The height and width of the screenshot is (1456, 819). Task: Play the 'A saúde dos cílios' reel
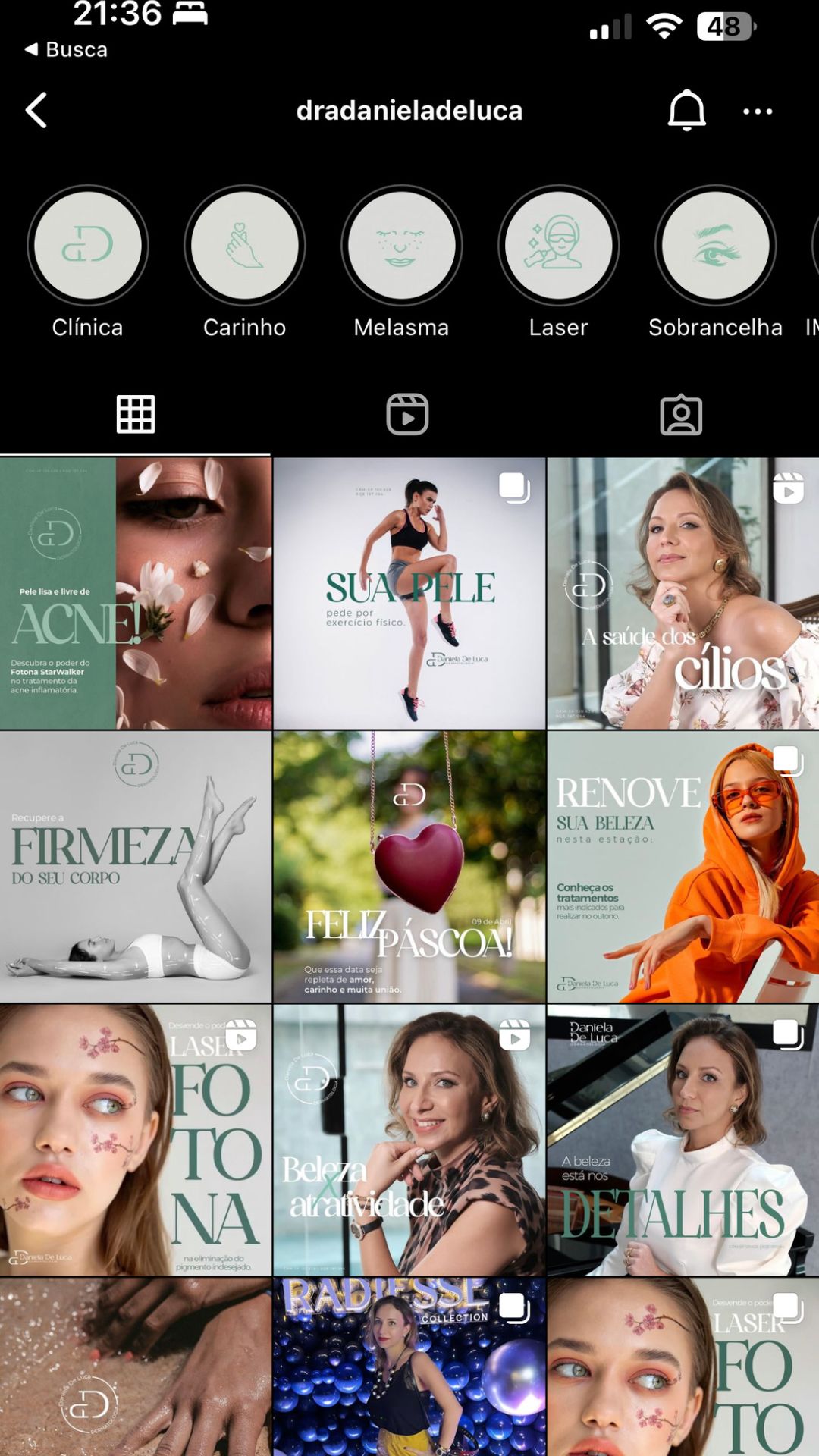point(682,593)
